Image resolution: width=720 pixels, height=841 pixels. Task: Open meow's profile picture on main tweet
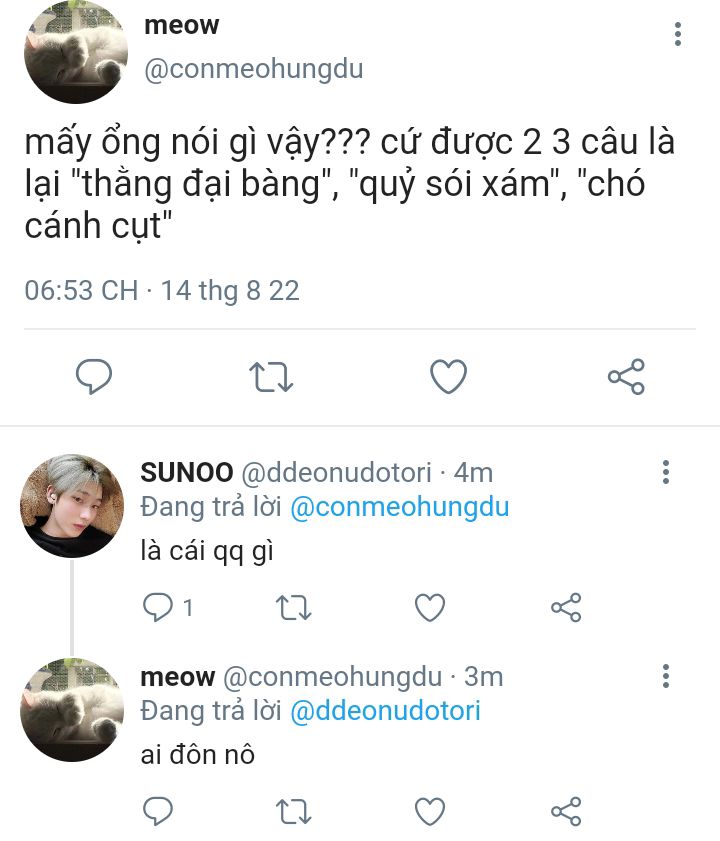74,52
